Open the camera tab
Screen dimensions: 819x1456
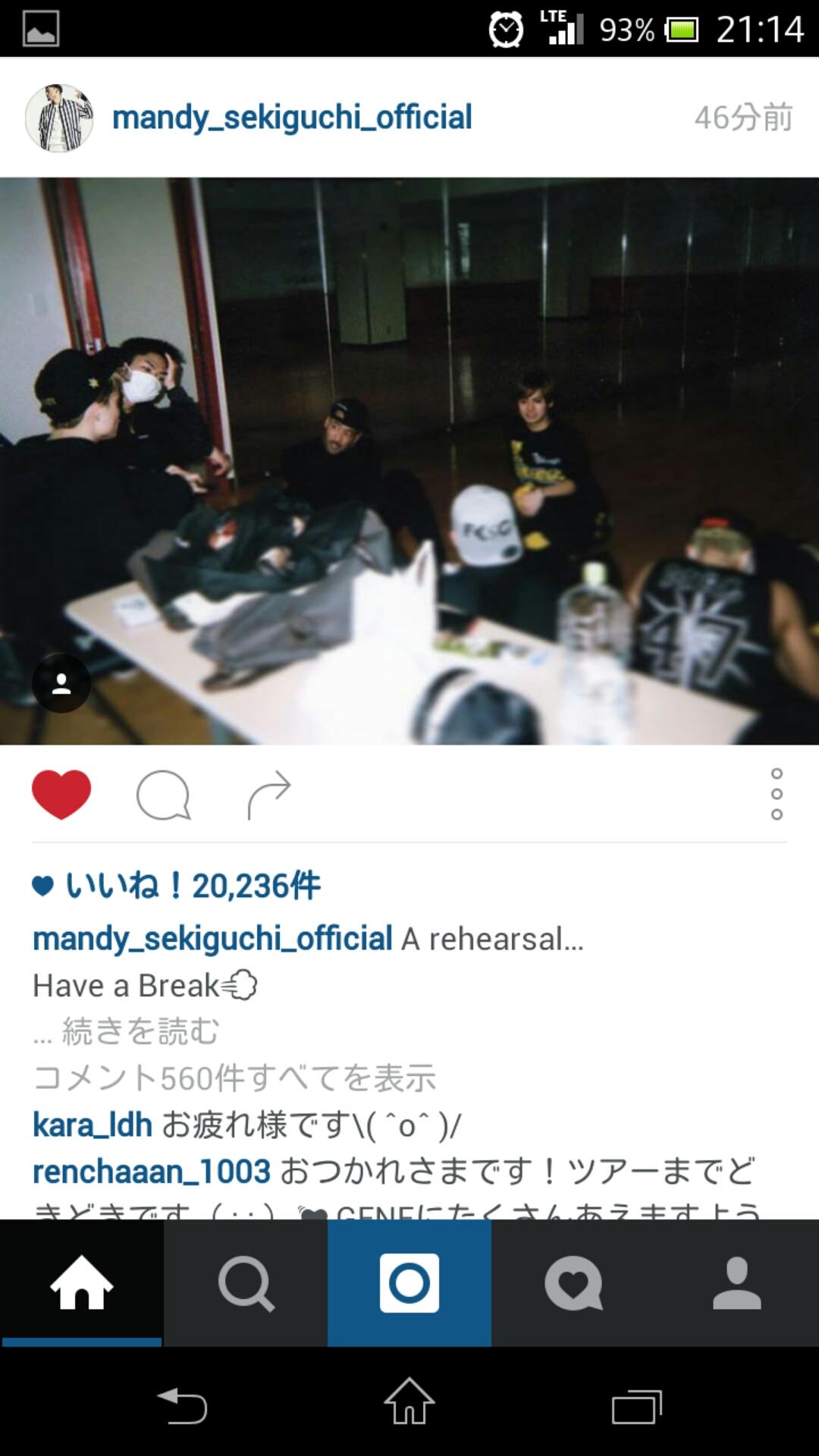409,1283
